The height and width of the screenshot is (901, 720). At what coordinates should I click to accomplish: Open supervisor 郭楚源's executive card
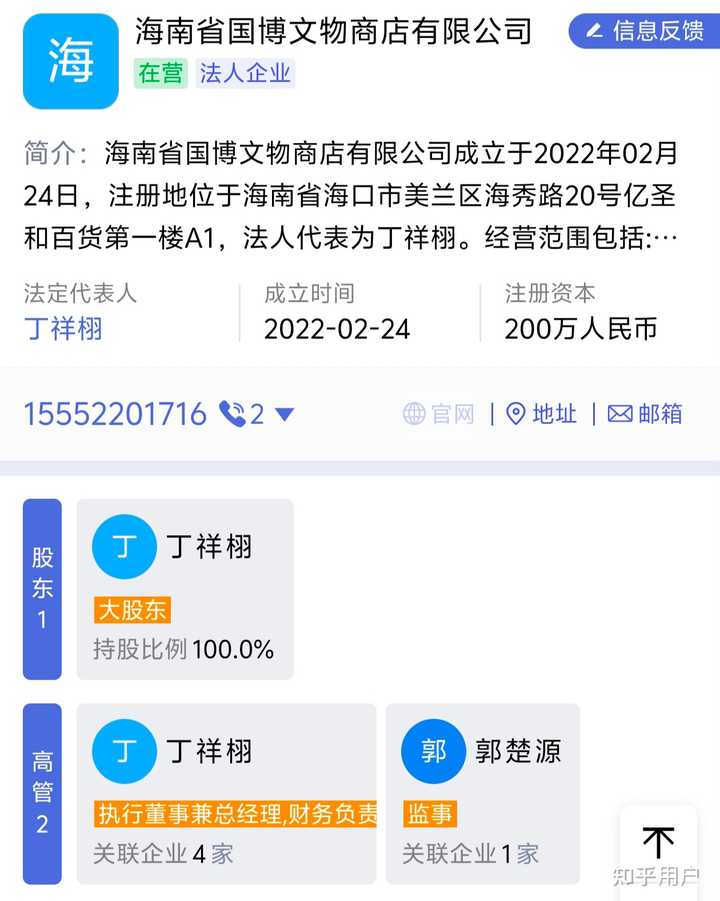[x=482, y=793]
